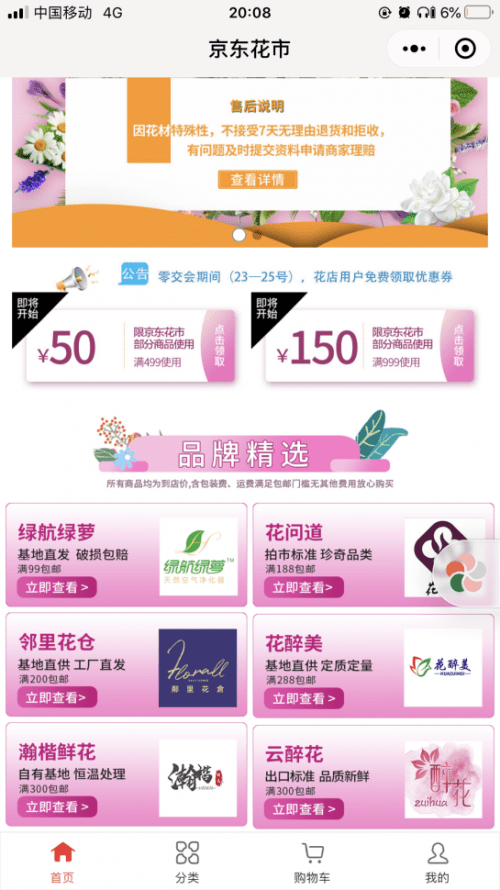The image size is (500, 890).
Task: Claim the ¥150 coupon via 点击领取
Action: [459, 346]
